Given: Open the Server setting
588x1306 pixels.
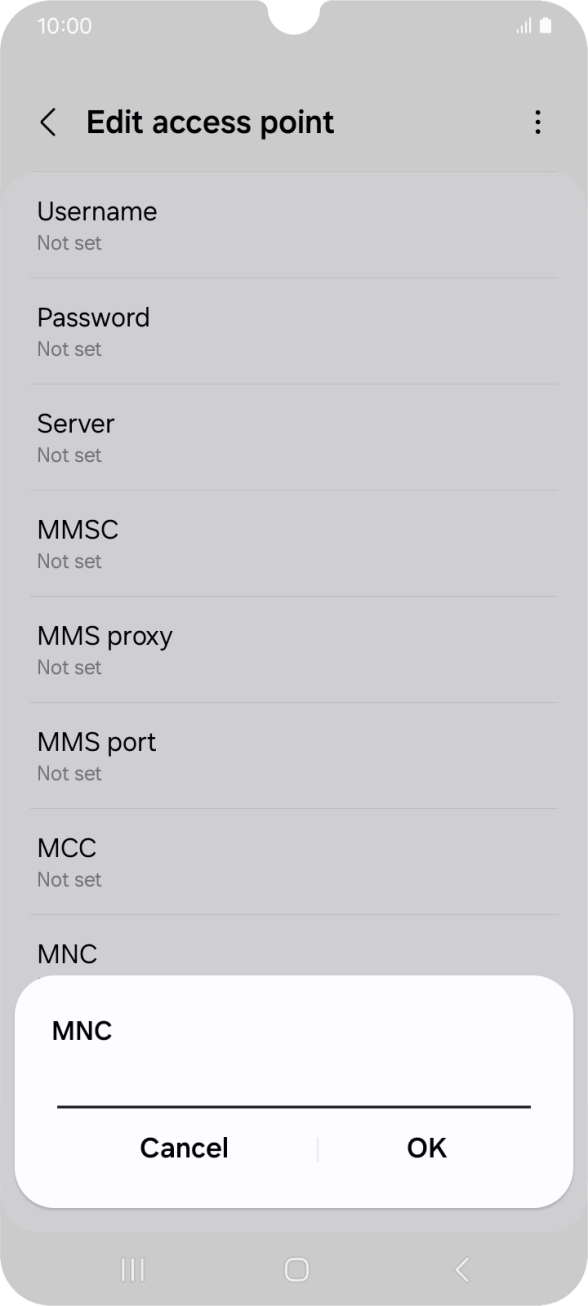Looking at the screenshot, I should click(294, 437).
